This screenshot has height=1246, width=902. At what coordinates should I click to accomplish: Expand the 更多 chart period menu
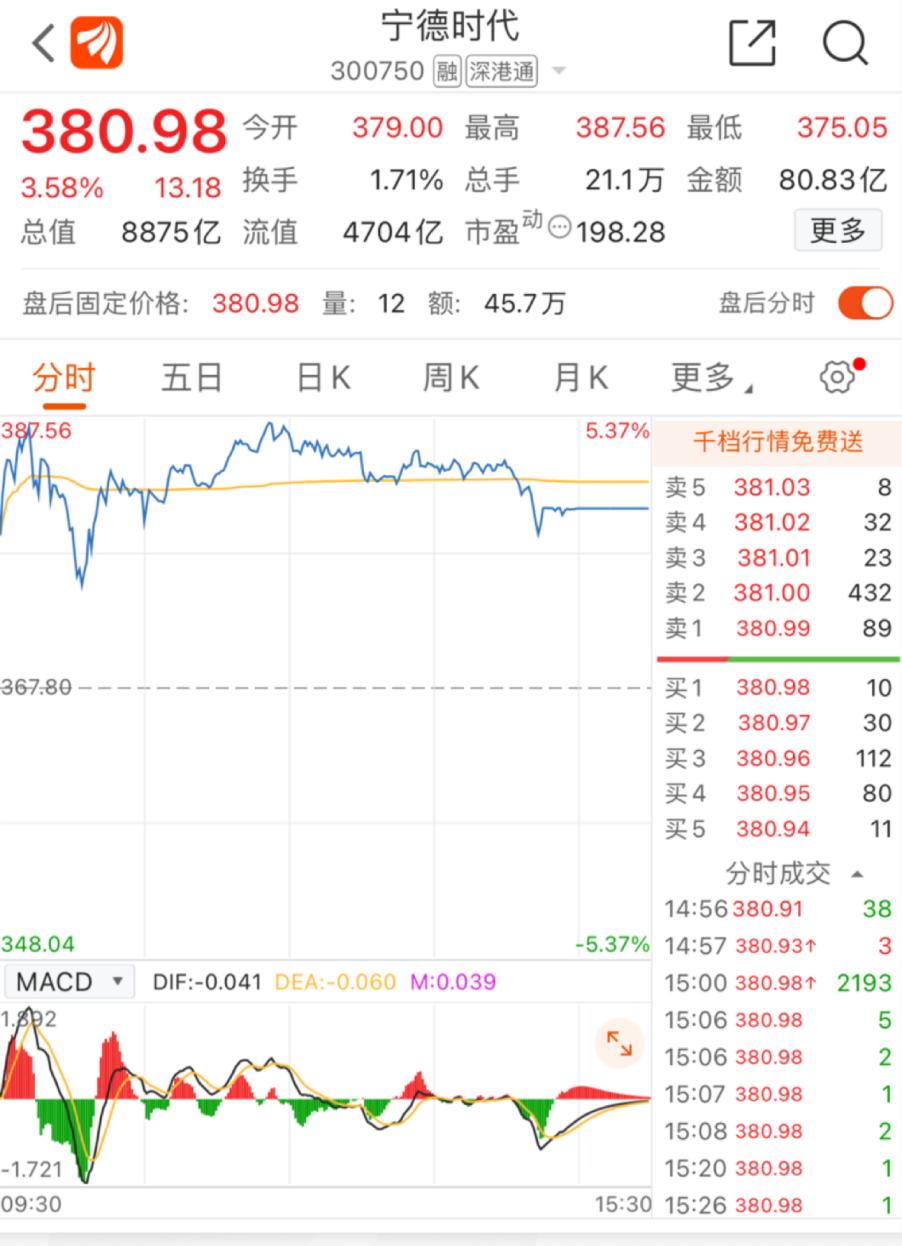[x=711, y=378]
